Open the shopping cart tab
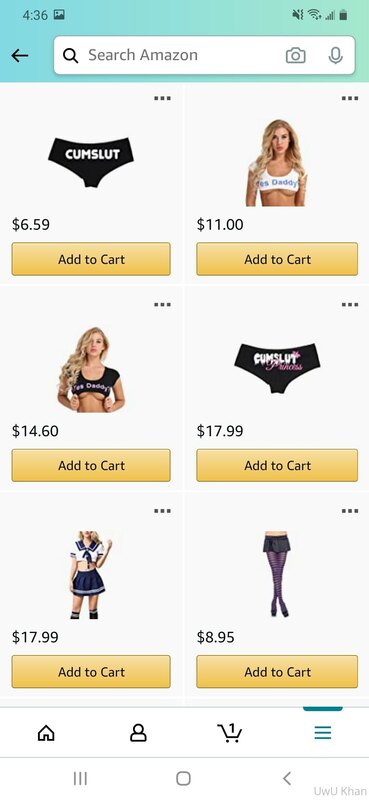The height and width of the screenshot is (800, 369). click(x=230, y=733)
